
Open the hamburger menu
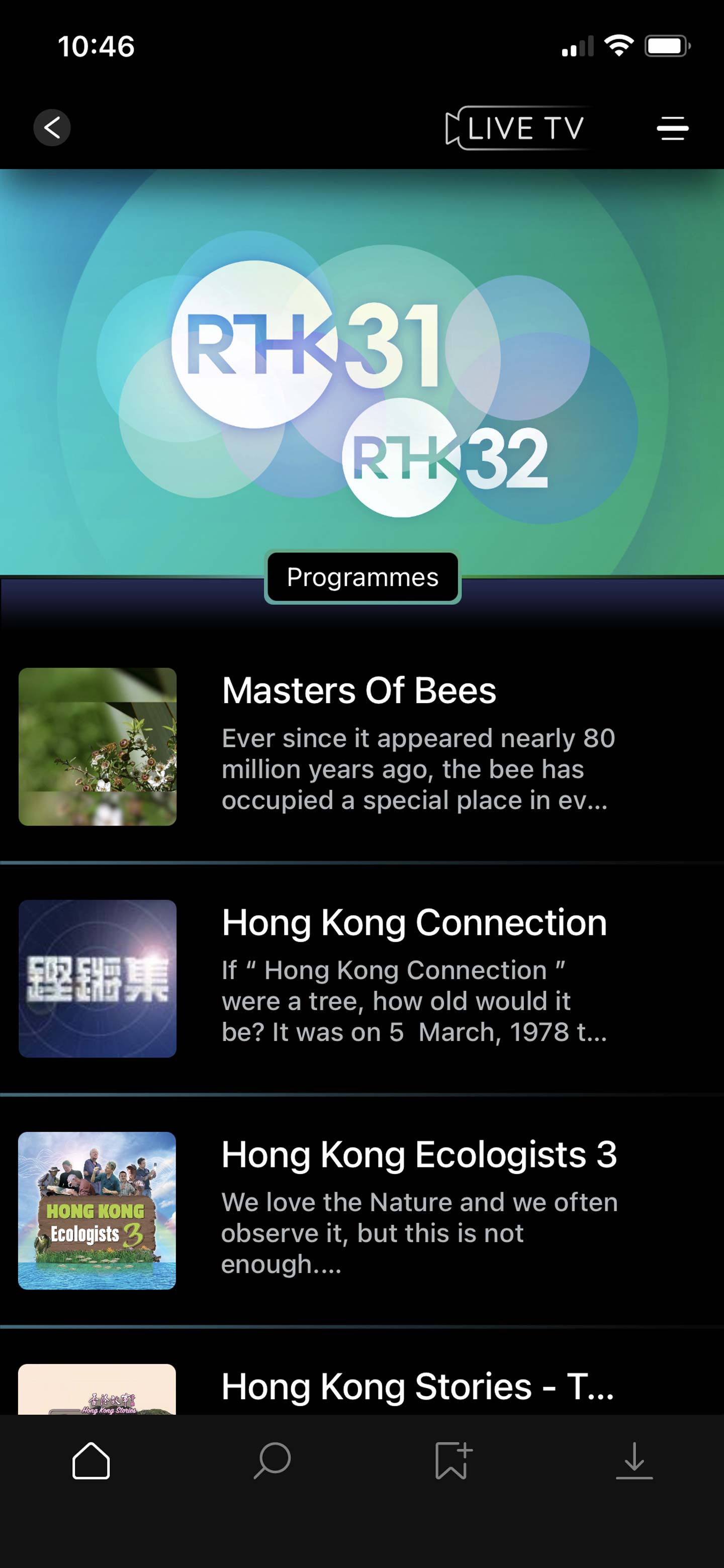(x=672, y=129)
